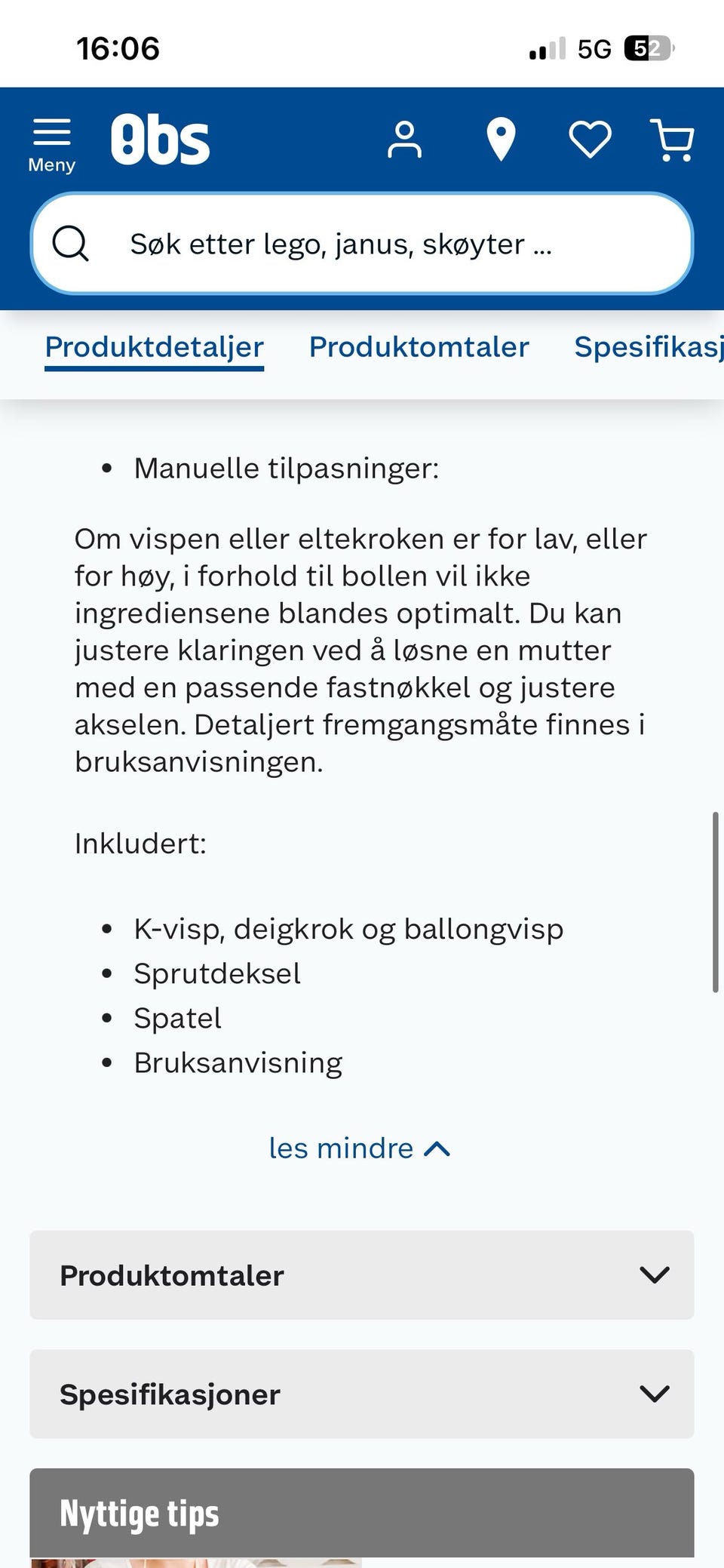The width and height of the screenshot is (724, 1568).
Task: Click the Obs home logo
Action: point(160,139)
